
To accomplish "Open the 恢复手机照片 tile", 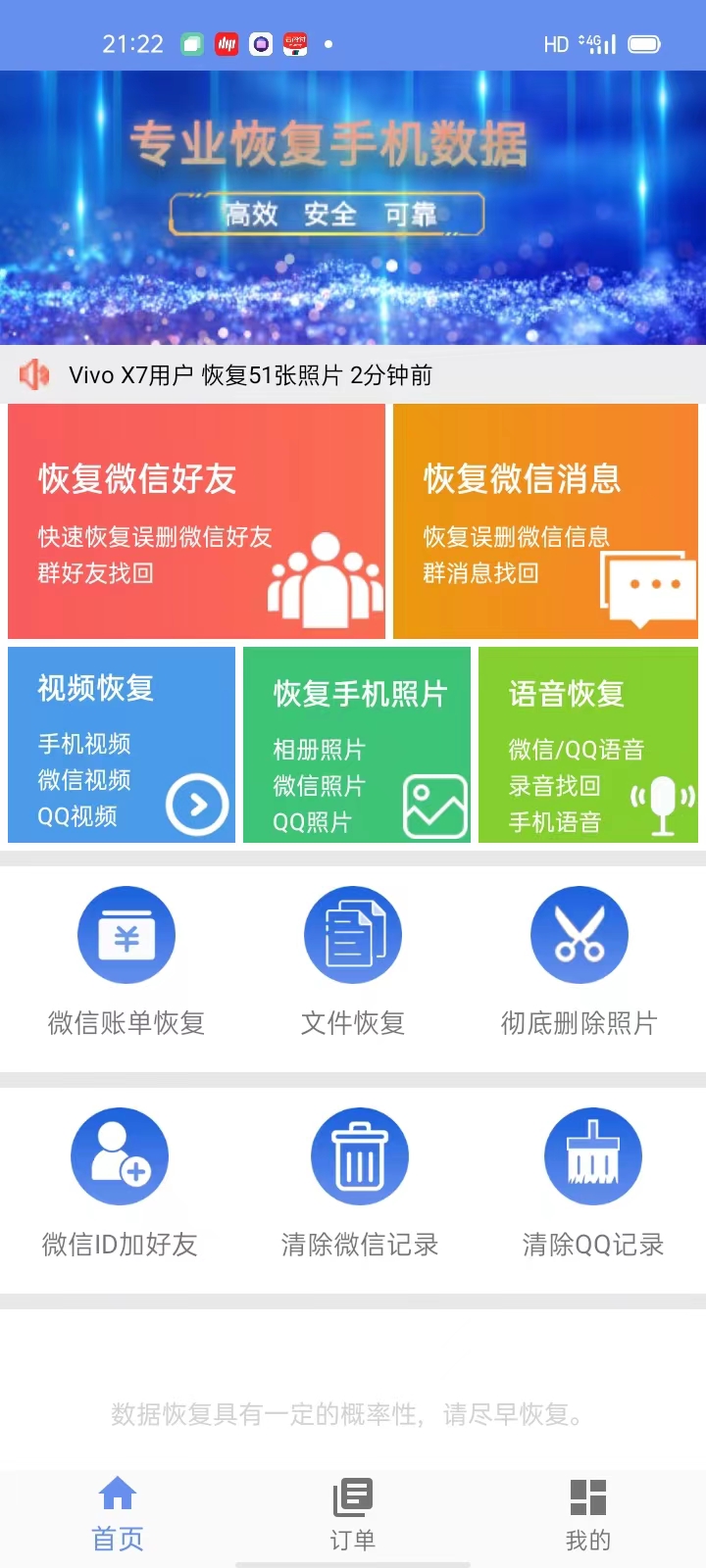I will coord(357,745).
